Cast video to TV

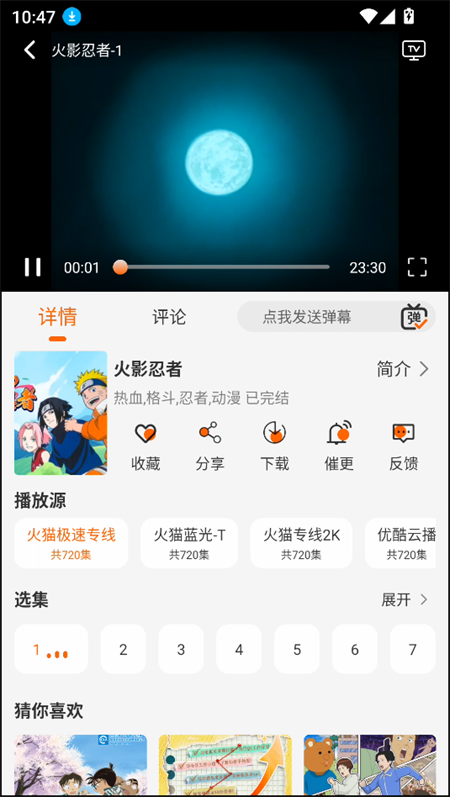(x=414, y=50)
